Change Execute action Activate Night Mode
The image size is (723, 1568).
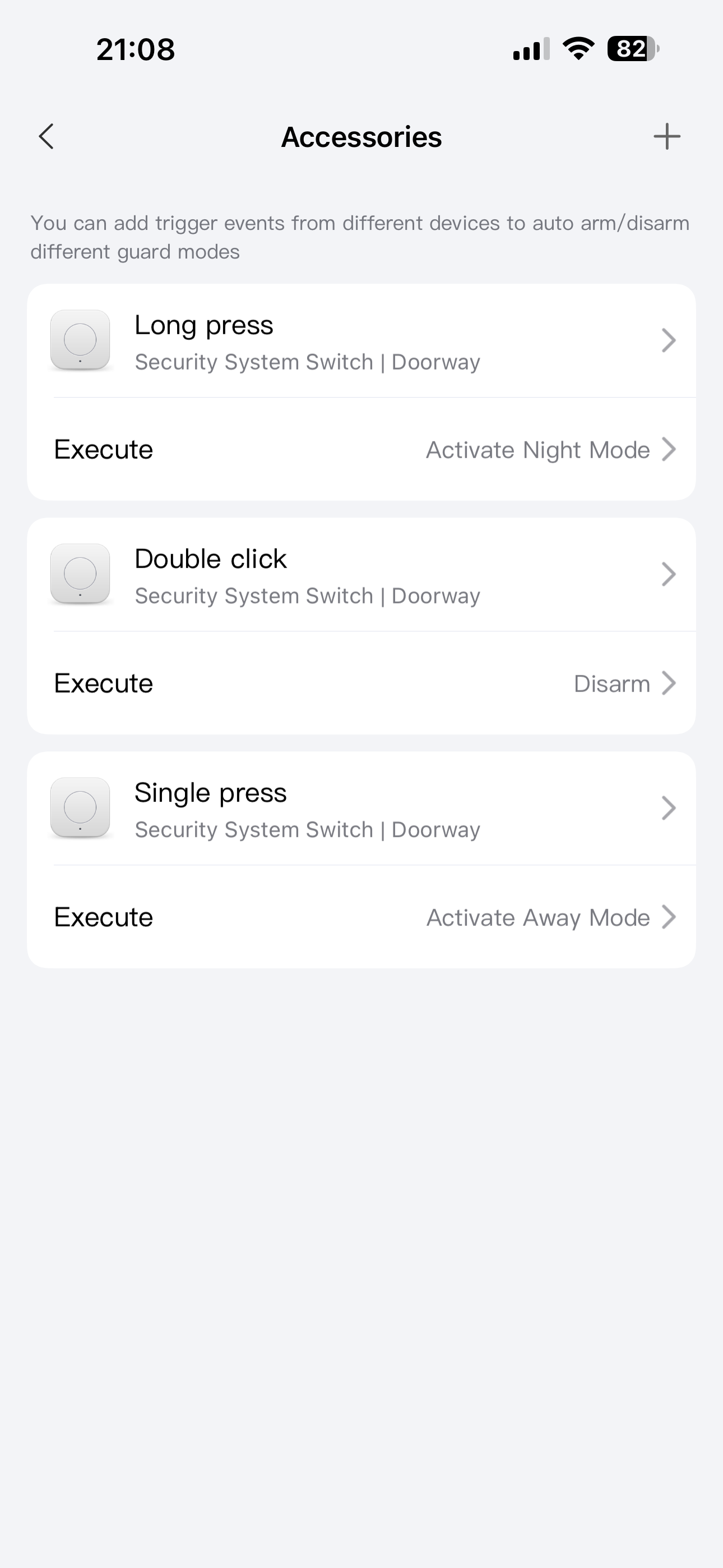click(361, 450)
